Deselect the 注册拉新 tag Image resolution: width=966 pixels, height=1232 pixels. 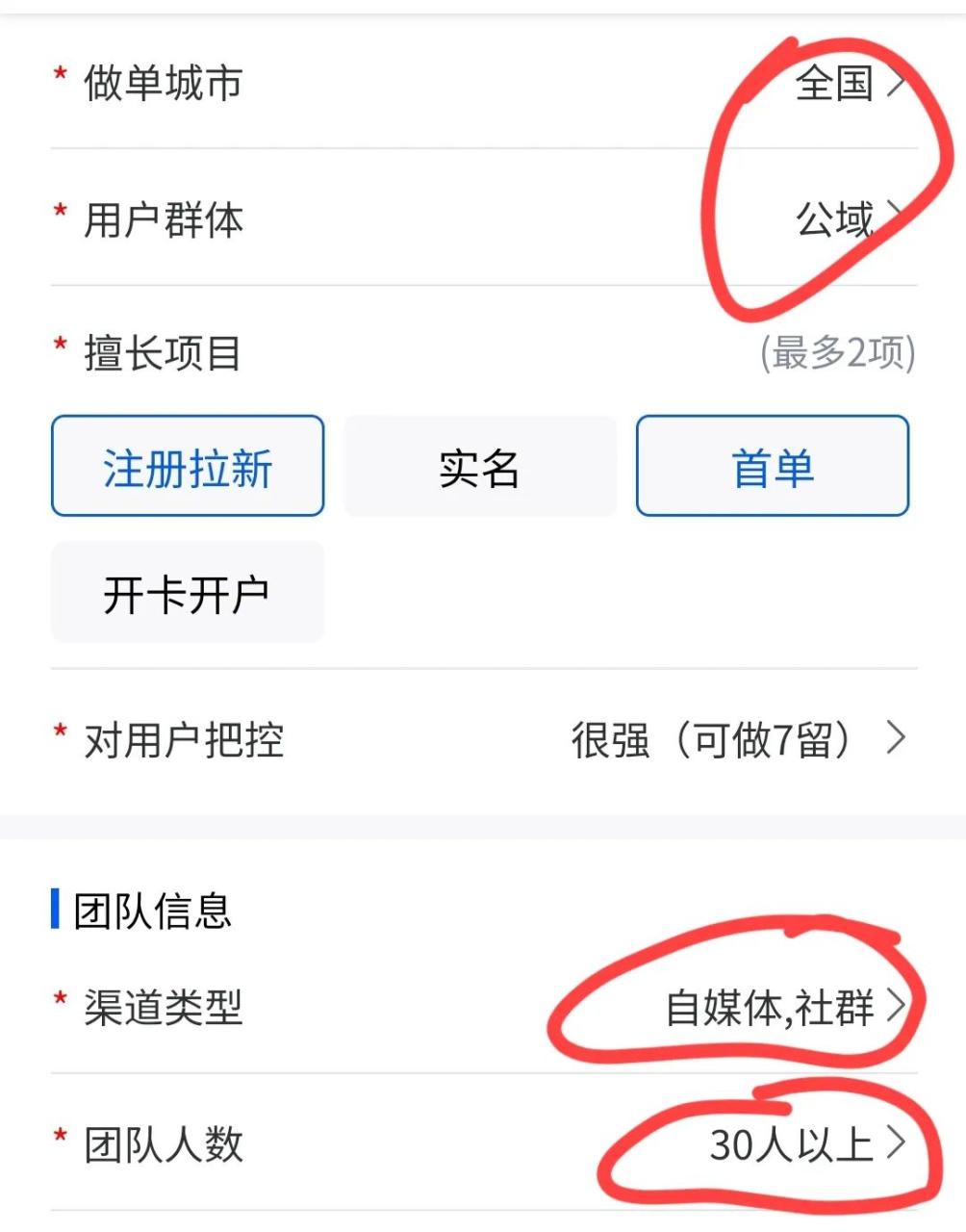click(x=187, y=467)
